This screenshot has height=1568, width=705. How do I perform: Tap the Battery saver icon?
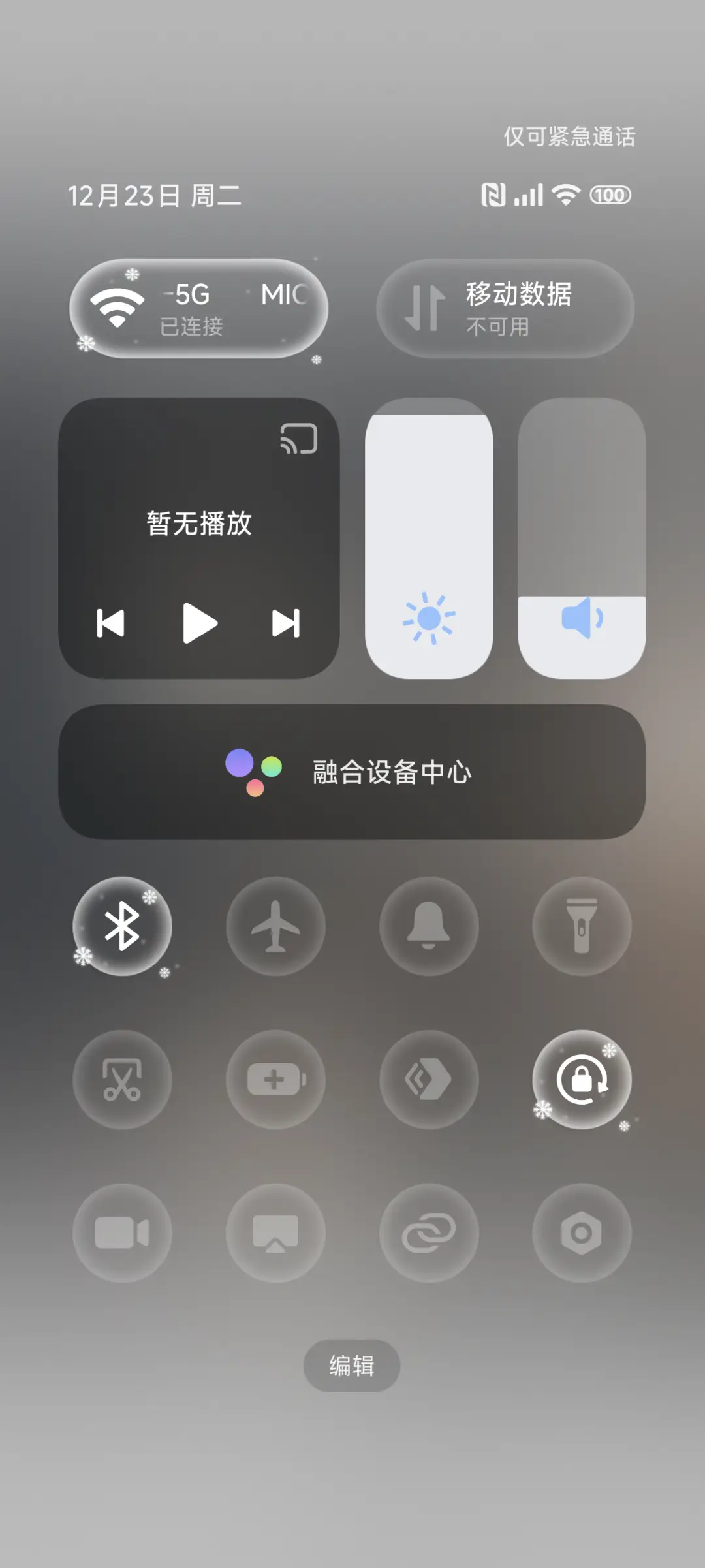(275, 1080)
